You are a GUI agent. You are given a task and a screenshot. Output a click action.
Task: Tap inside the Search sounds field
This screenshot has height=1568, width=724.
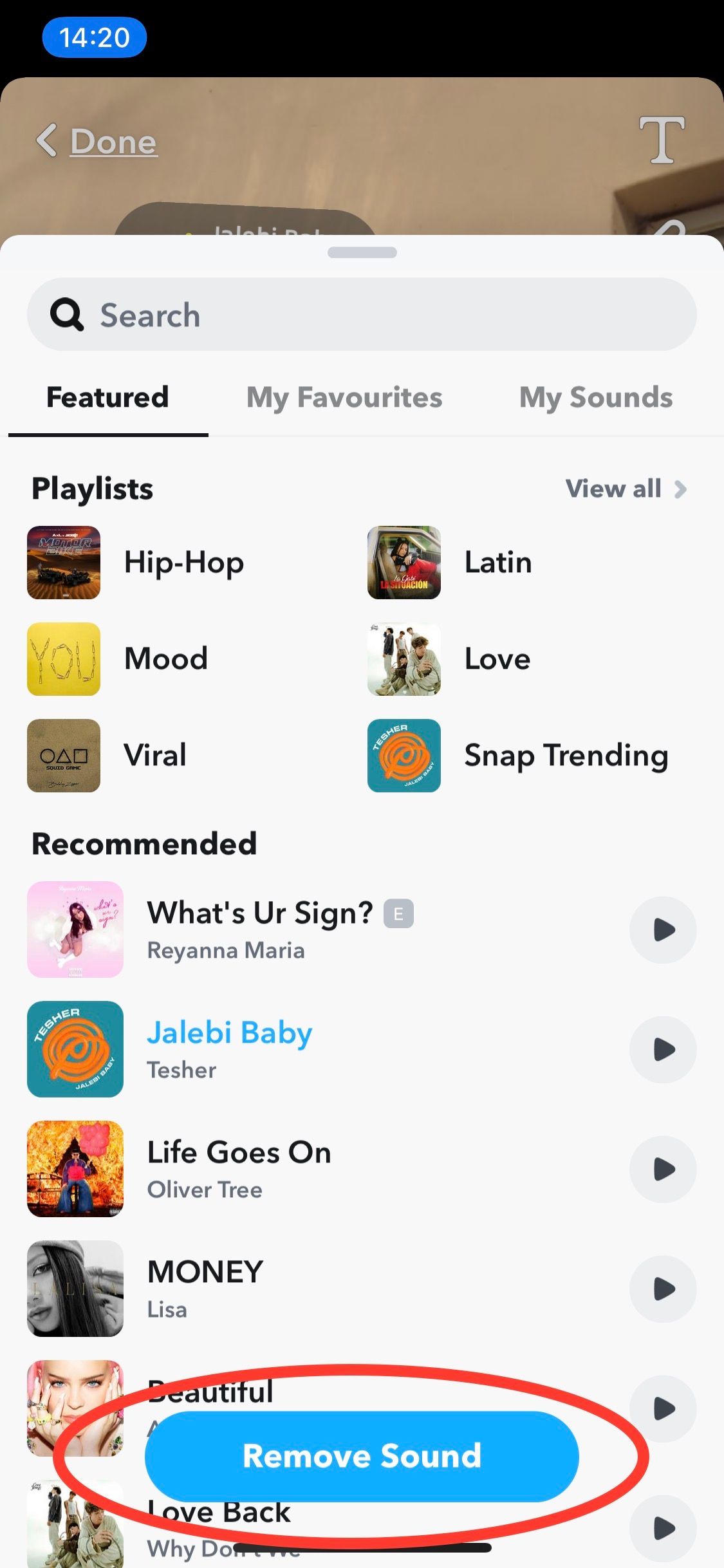click(362, 315)
